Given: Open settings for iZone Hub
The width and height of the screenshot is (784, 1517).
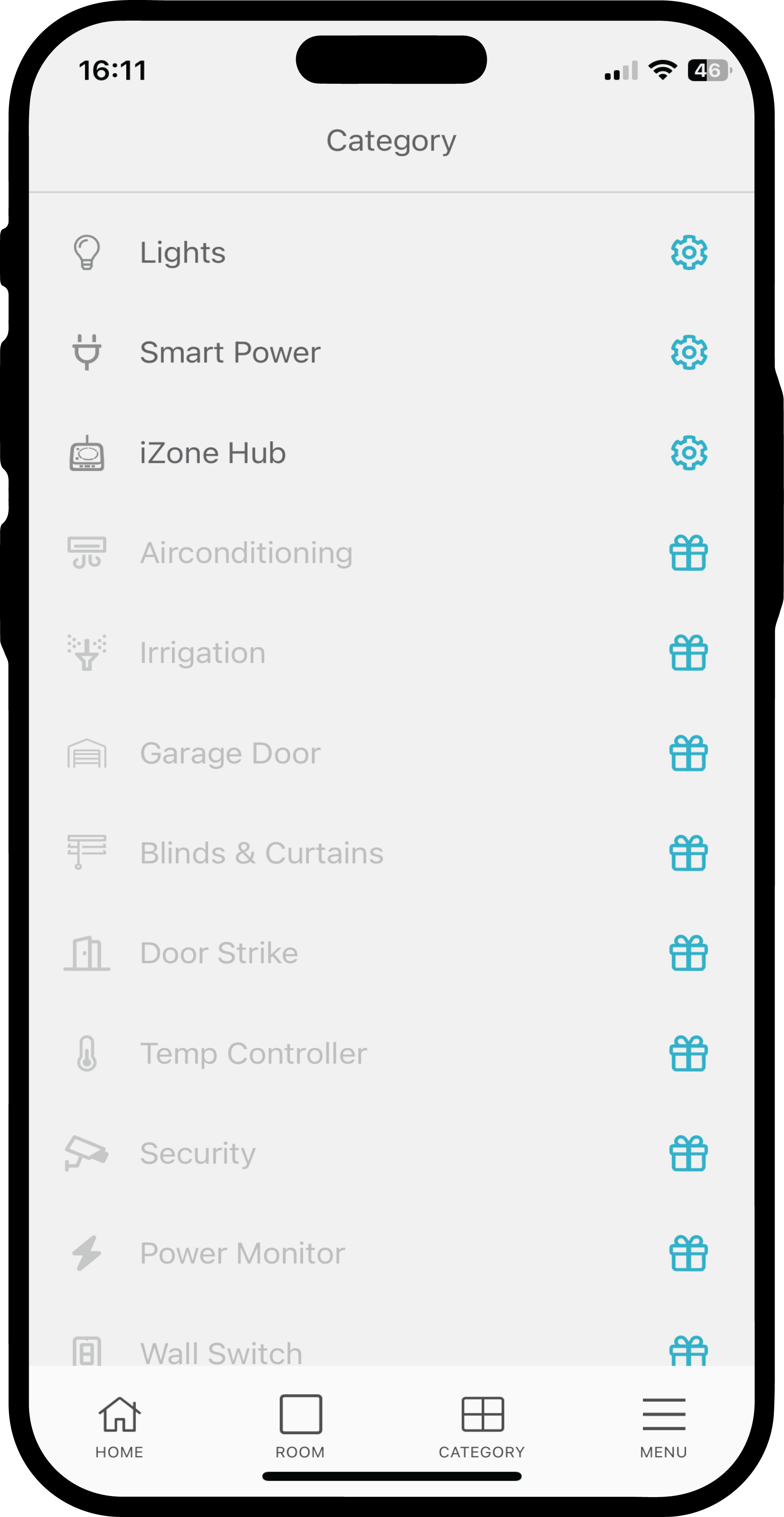Looking at the screenshot, I should (689, 453).
